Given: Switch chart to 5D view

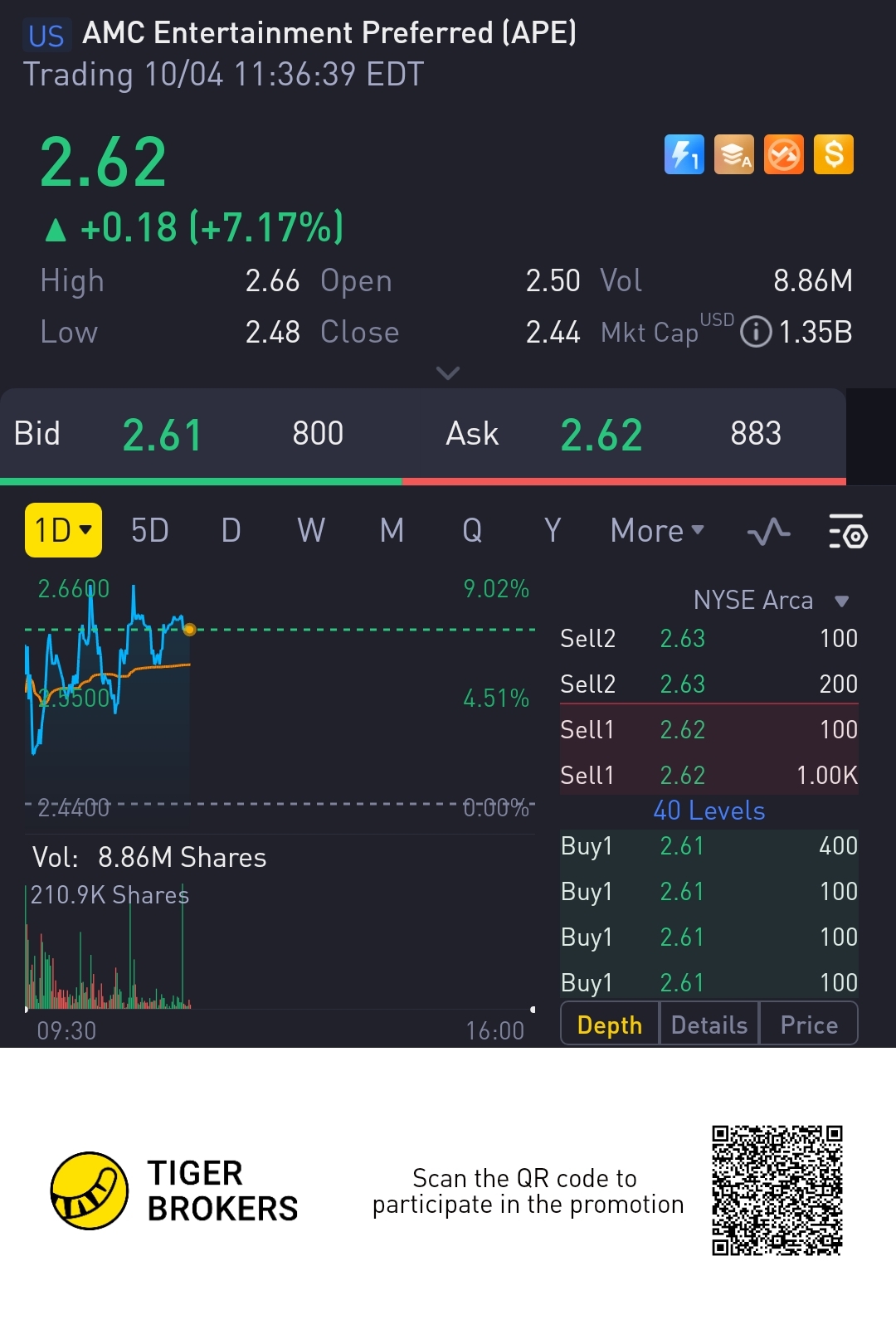Looking at the screenshot, I should 150,530.
